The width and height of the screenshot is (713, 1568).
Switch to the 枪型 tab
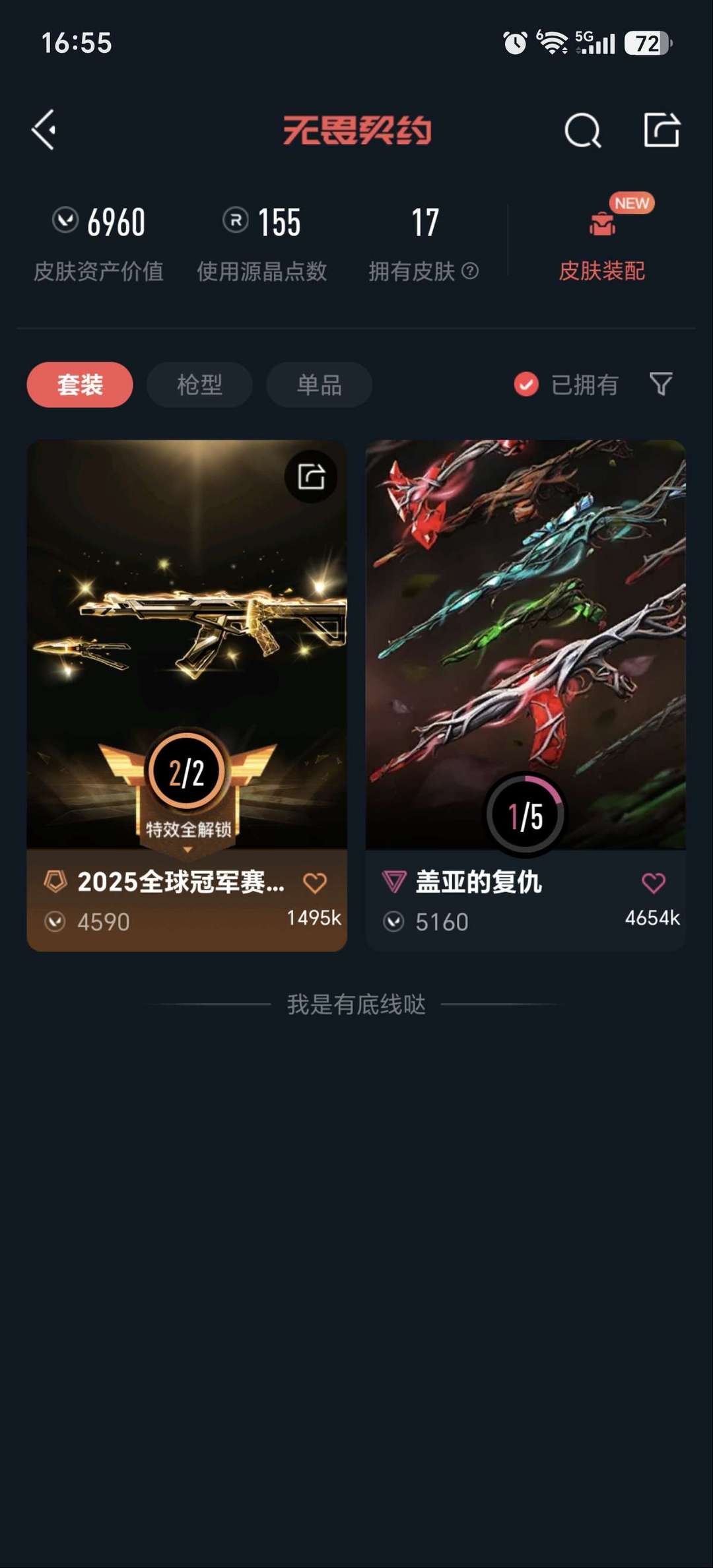tap(199, 385)
